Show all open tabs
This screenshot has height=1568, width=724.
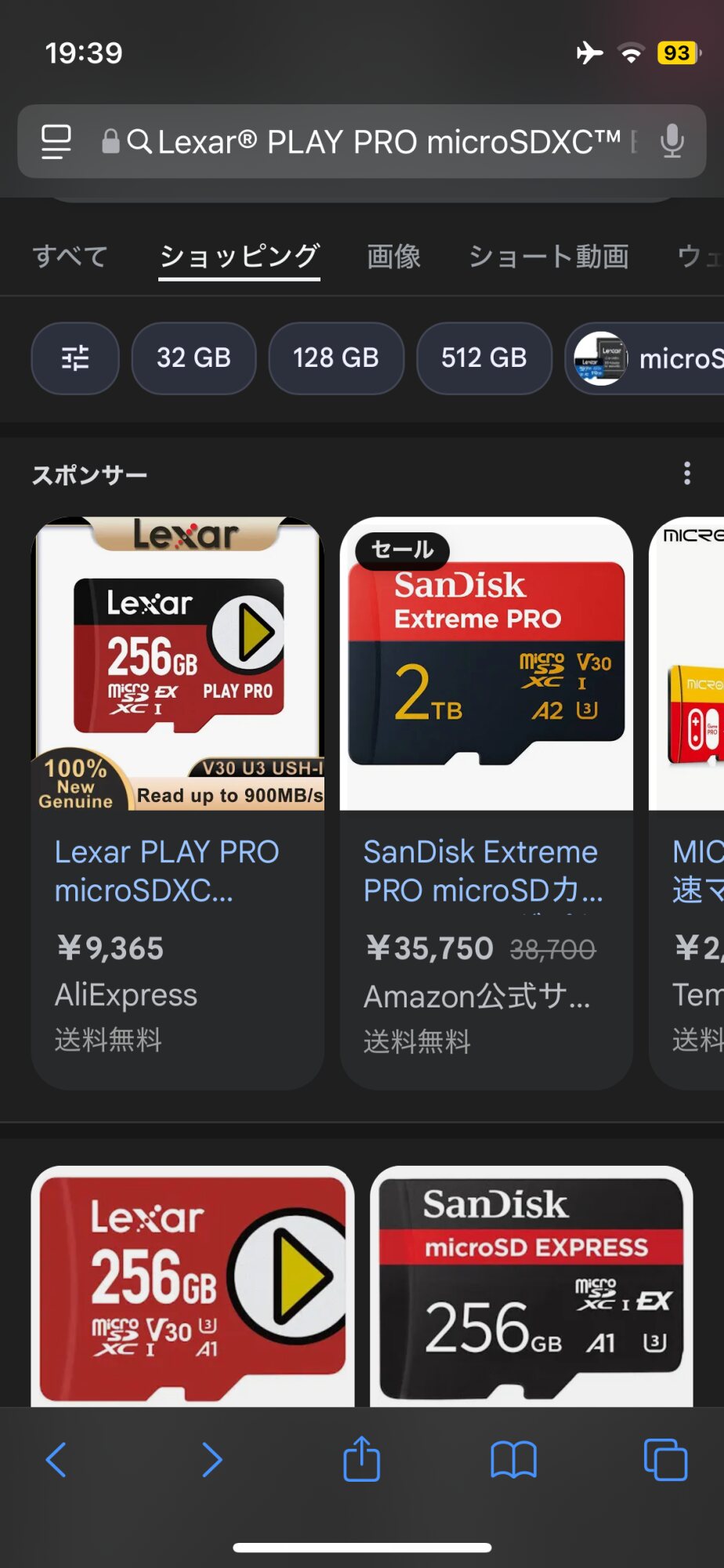665,1460
